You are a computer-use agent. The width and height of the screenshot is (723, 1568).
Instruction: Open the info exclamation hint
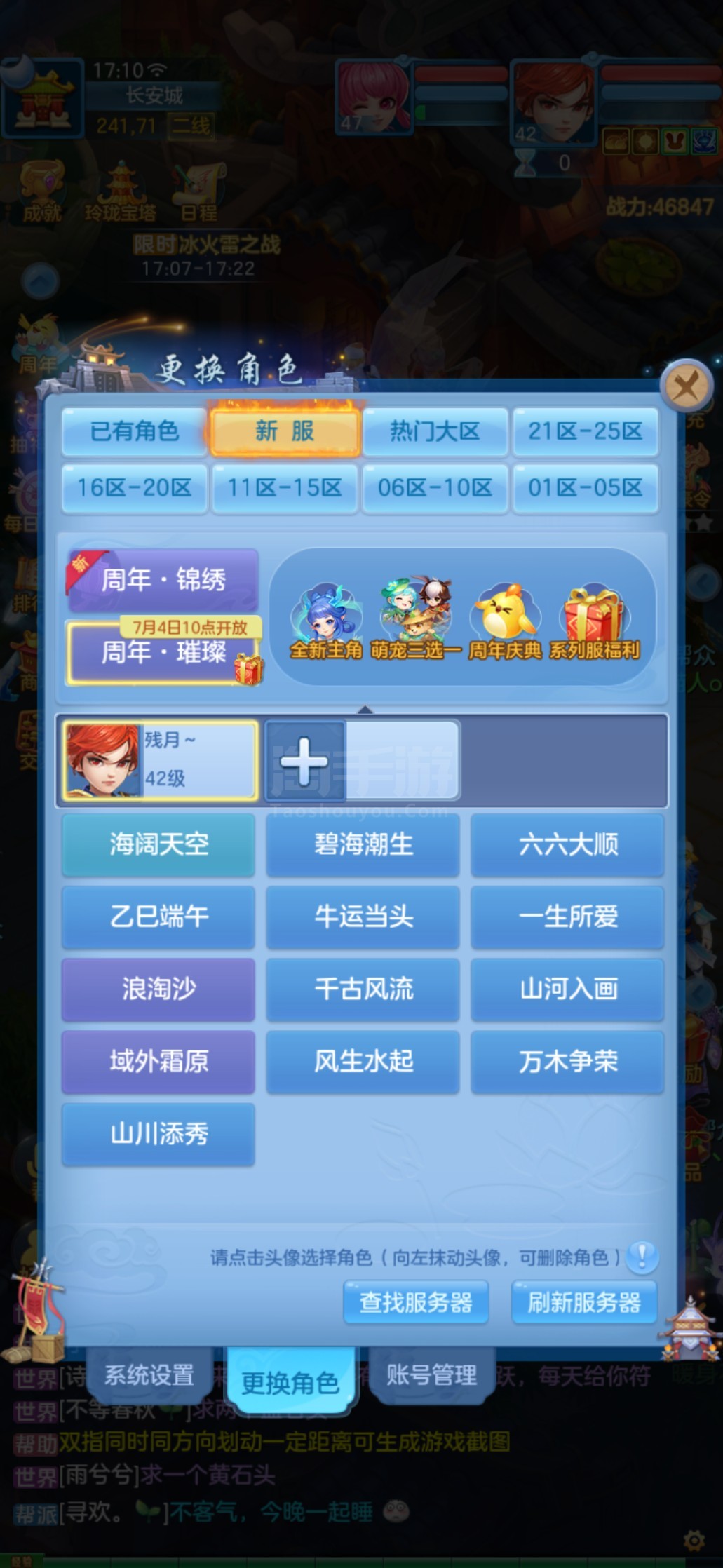coord(642,1256)
